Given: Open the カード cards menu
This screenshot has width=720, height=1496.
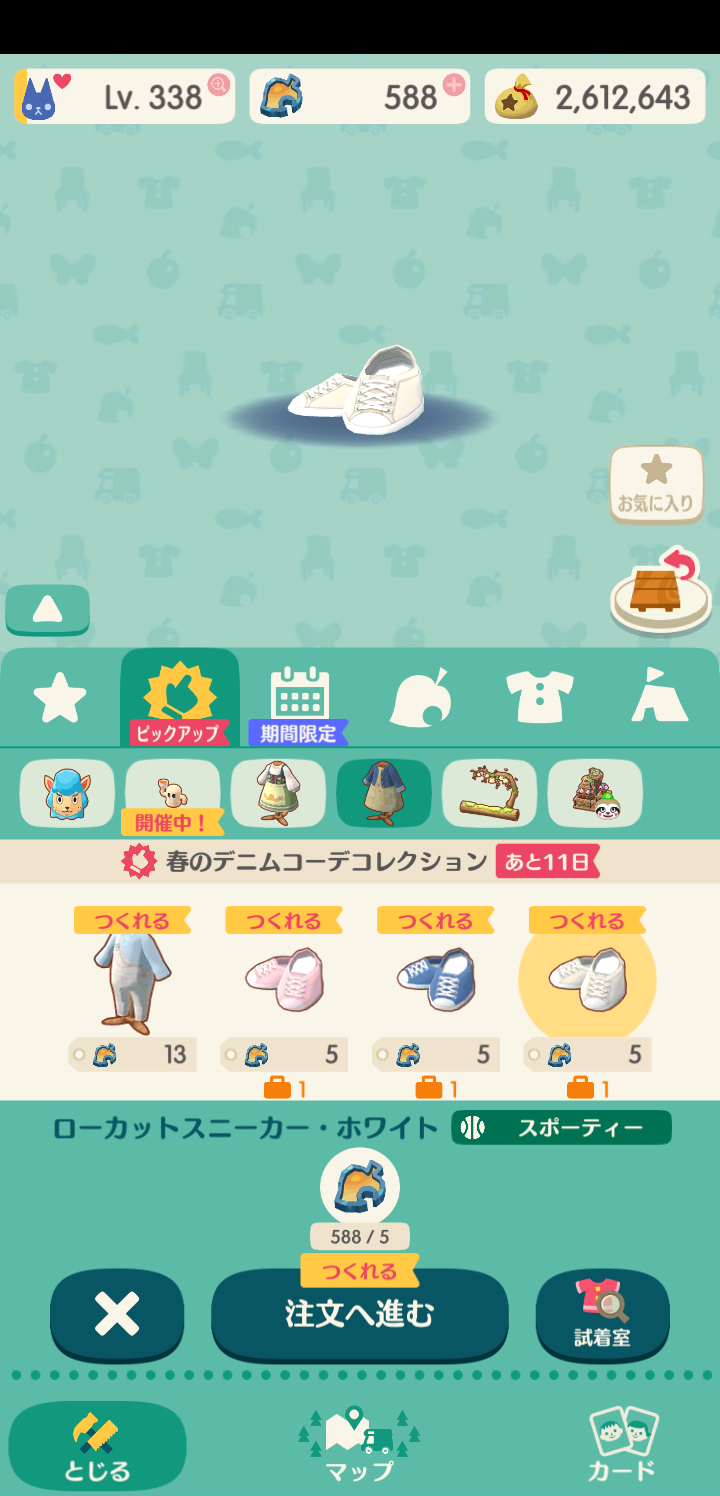Looking at the screenshot, I should tap(621, 1446).
